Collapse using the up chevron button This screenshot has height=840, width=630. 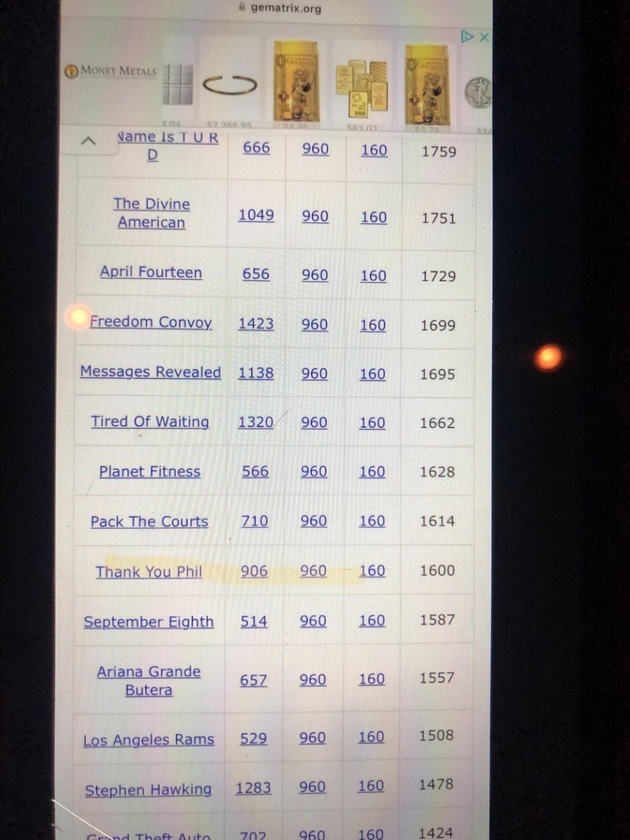pos(88,142)
